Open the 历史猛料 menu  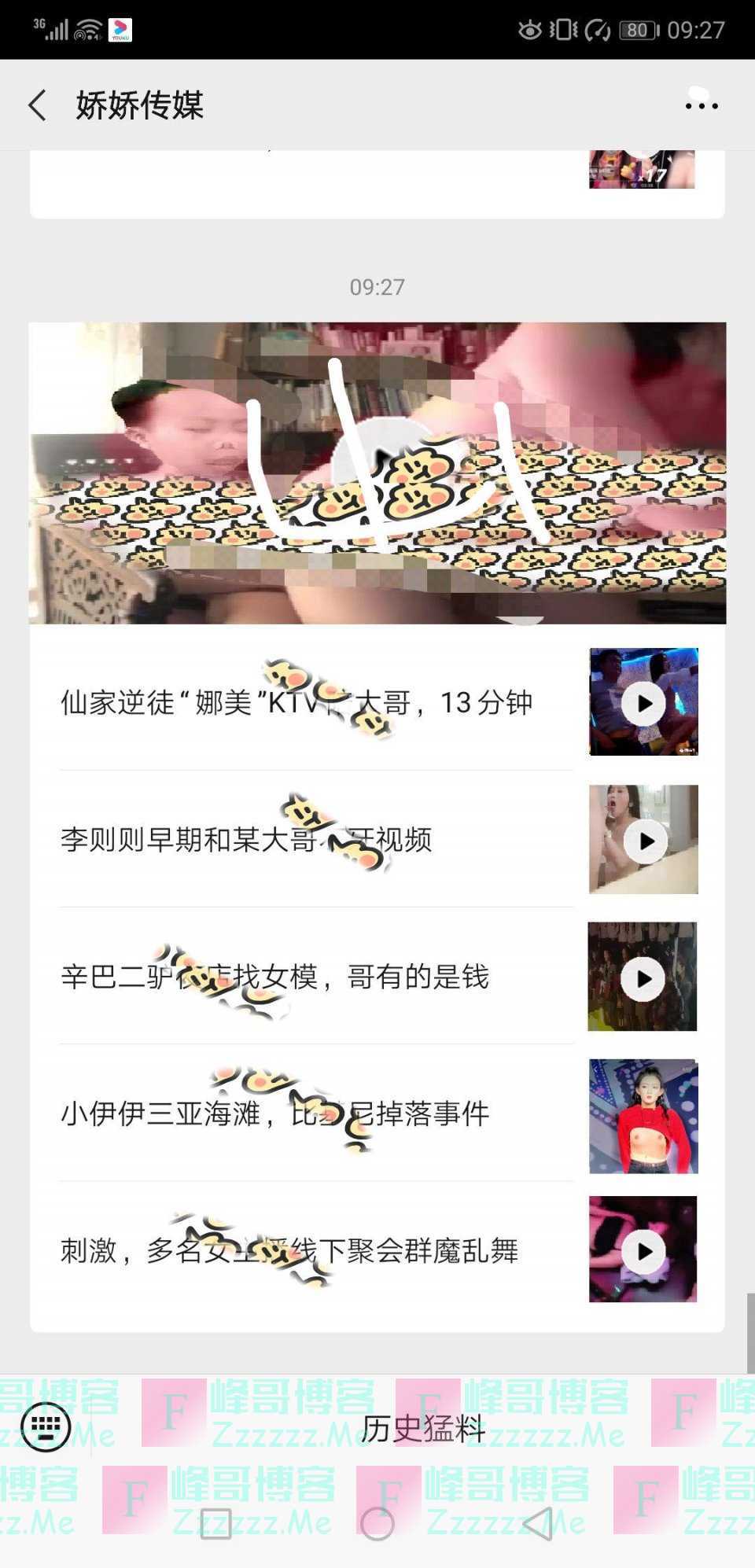[423, 1427]
